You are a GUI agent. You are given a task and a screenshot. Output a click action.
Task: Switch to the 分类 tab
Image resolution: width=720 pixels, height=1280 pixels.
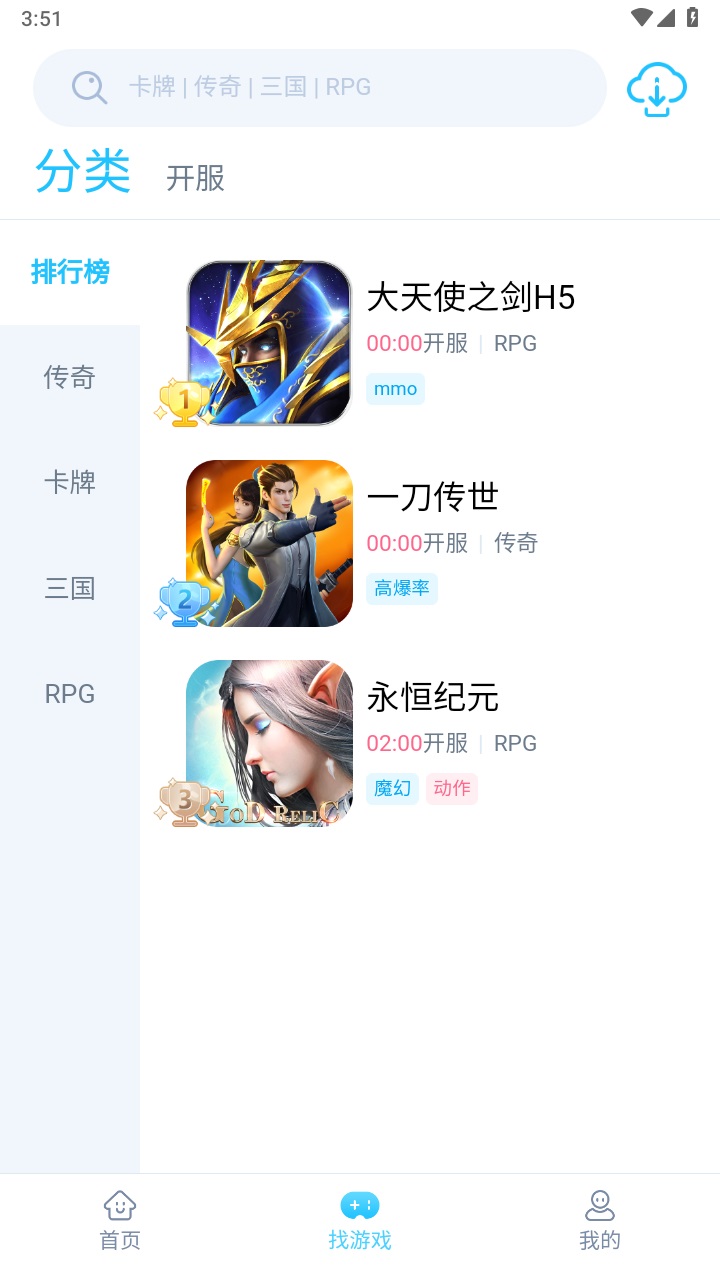(x=84, y=172)
